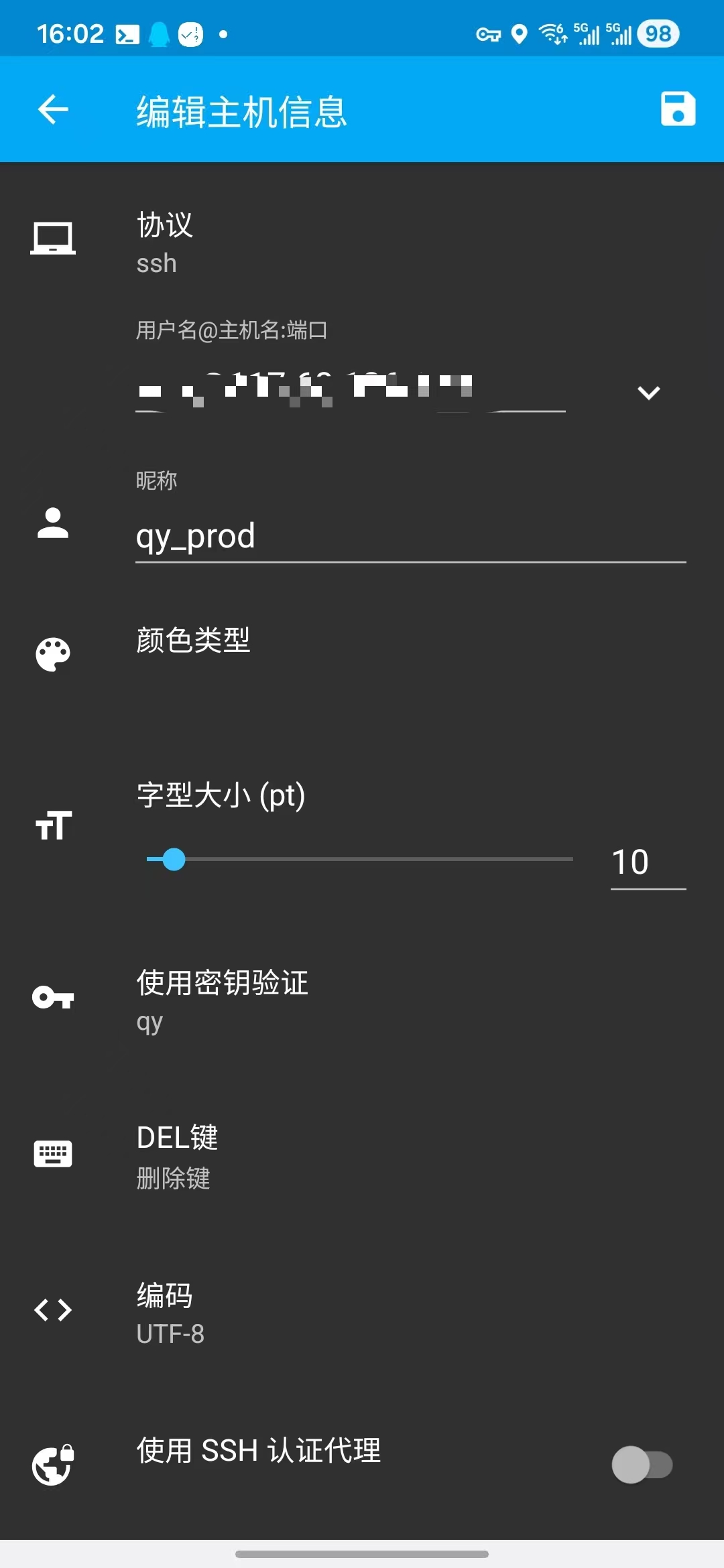This screenshot has width=724, height=1568.
Task: Edit the font size value 10
Action: tap(646, 862)
